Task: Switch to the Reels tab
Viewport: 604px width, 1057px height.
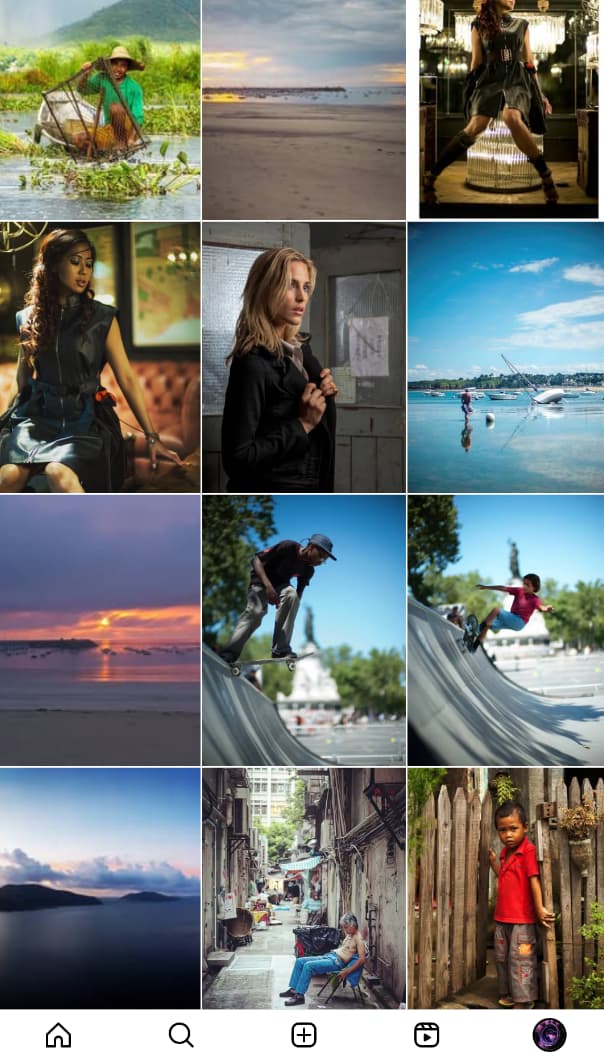Action: 426,1034
